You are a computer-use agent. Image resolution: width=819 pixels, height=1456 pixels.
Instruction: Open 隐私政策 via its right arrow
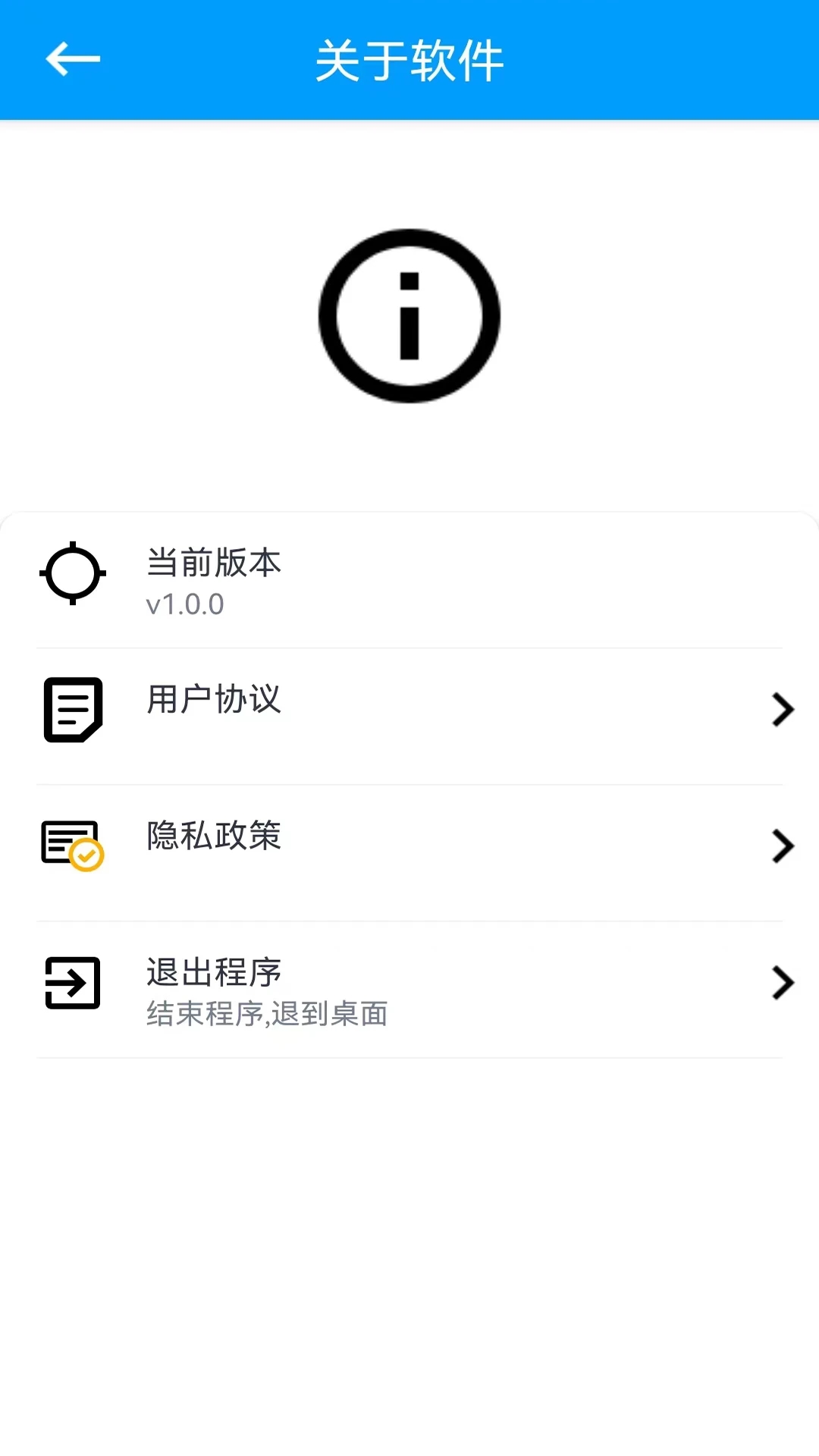coord(781,847)
